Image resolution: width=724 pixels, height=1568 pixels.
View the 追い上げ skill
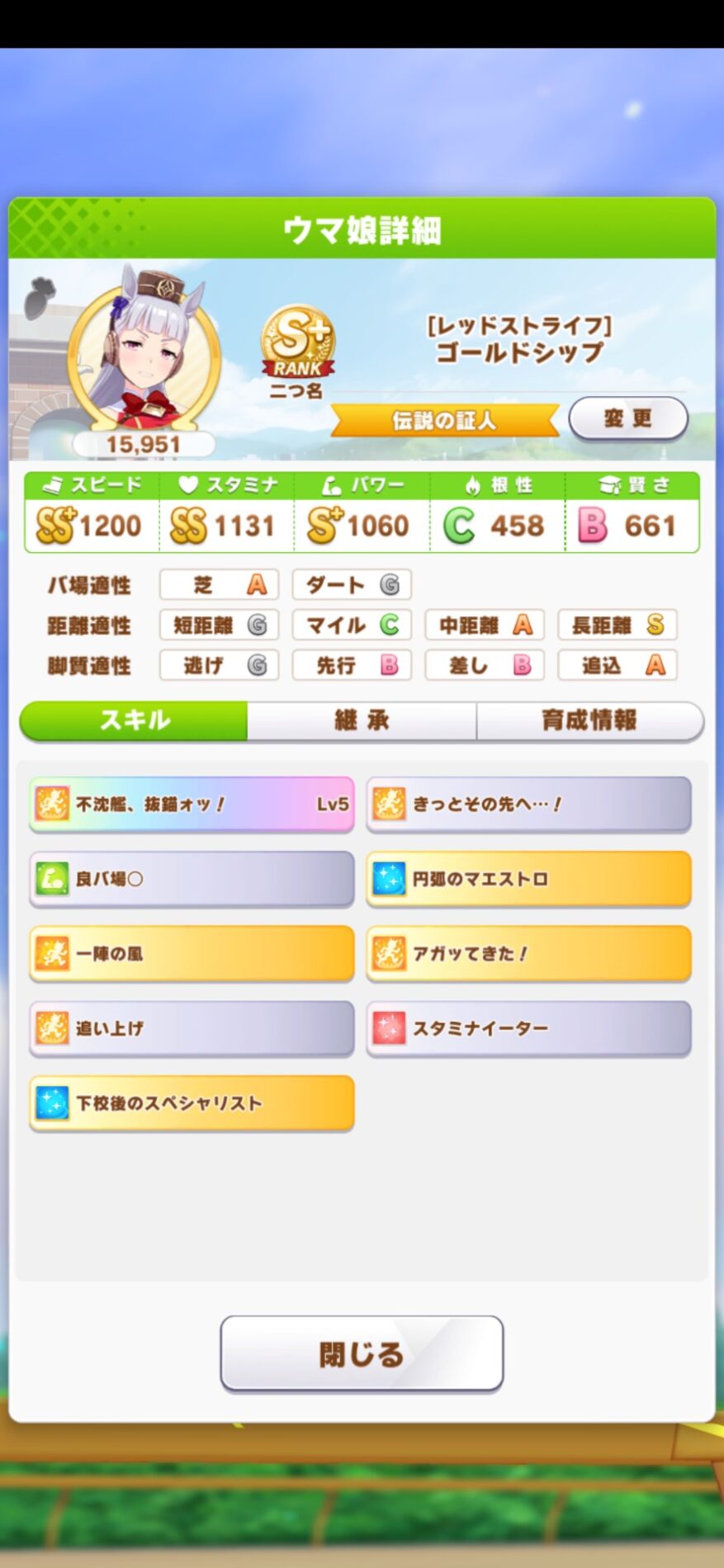coord(192,1028)
